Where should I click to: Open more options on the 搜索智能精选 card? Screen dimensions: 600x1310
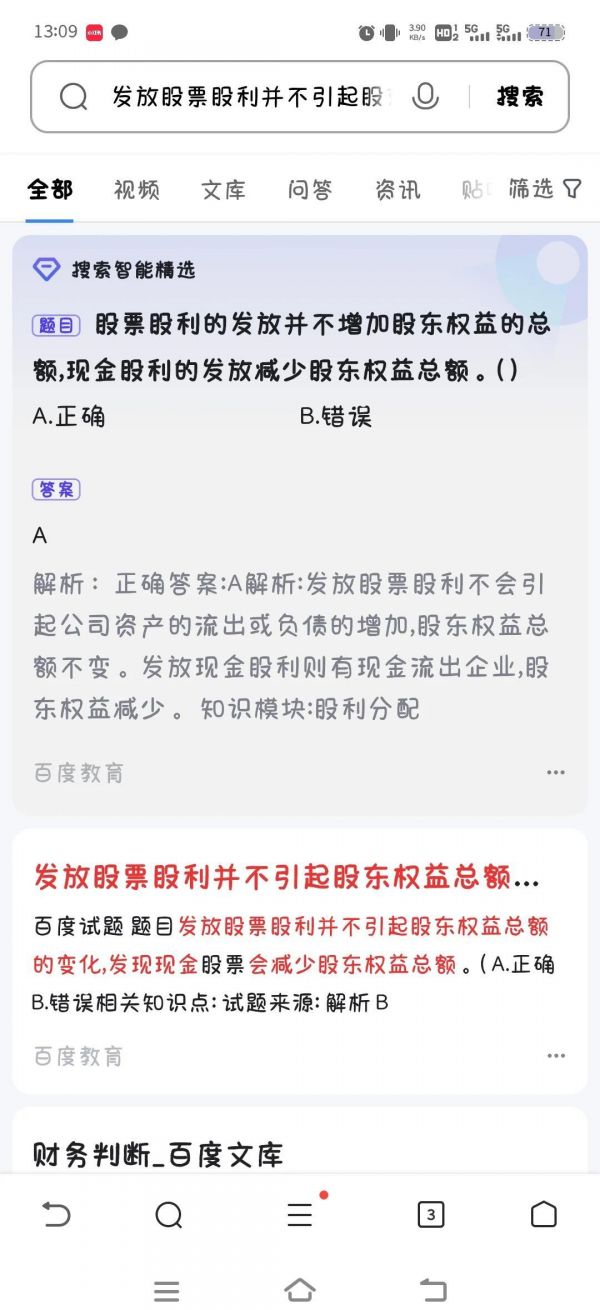[556, 773]
